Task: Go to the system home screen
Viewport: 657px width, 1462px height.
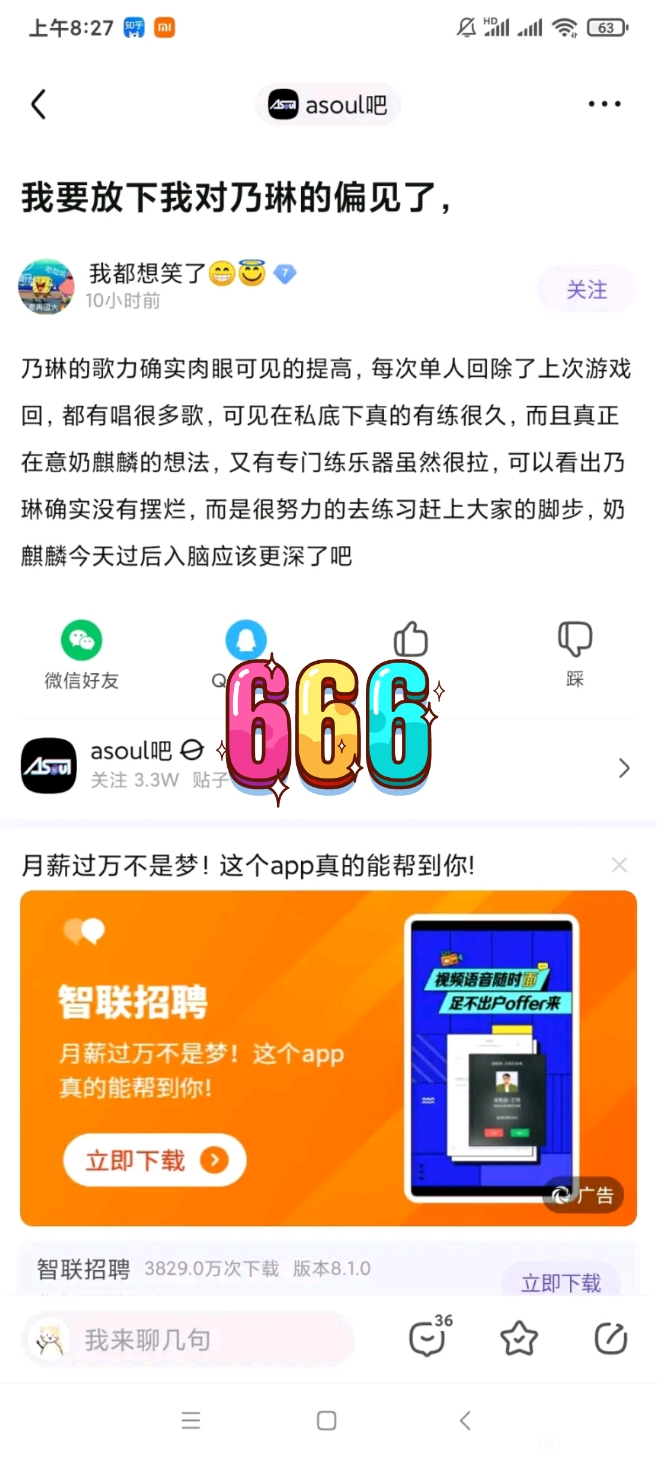Action: (x=327, y=1421)
